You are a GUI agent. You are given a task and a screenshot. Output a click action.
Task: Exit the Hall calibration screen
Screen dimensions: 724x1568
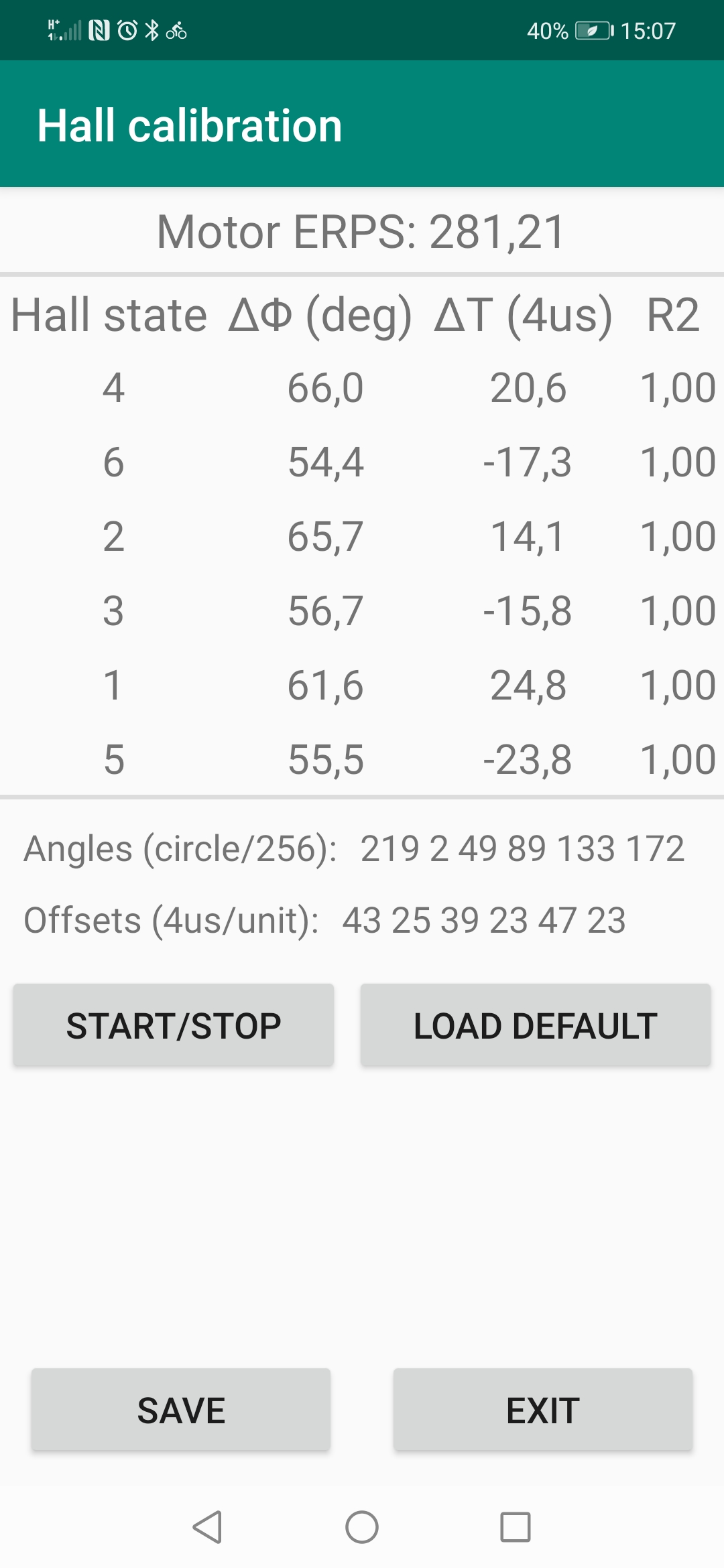click(x=543, y=1410)
